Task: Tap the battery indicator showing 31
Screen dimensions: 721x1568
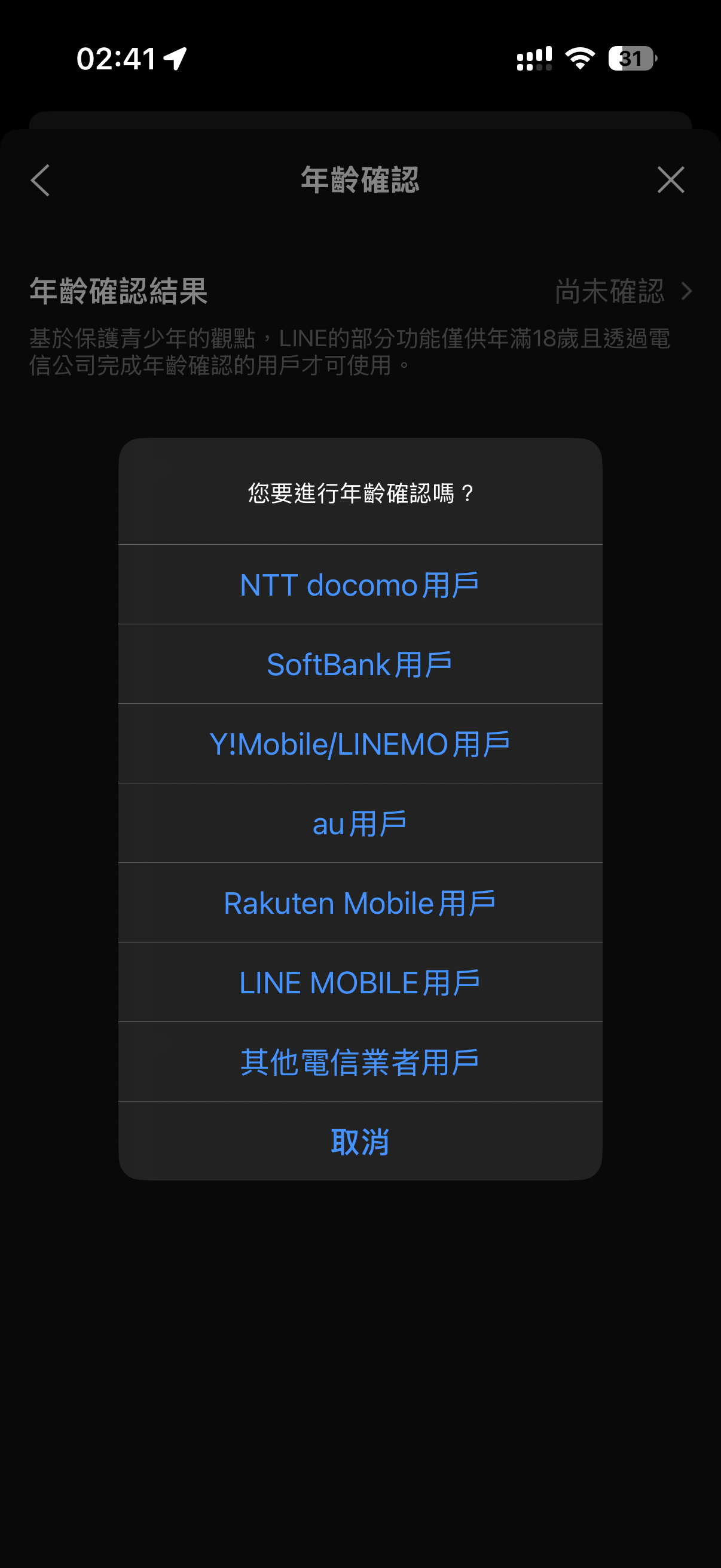Action: click(633, 57)
